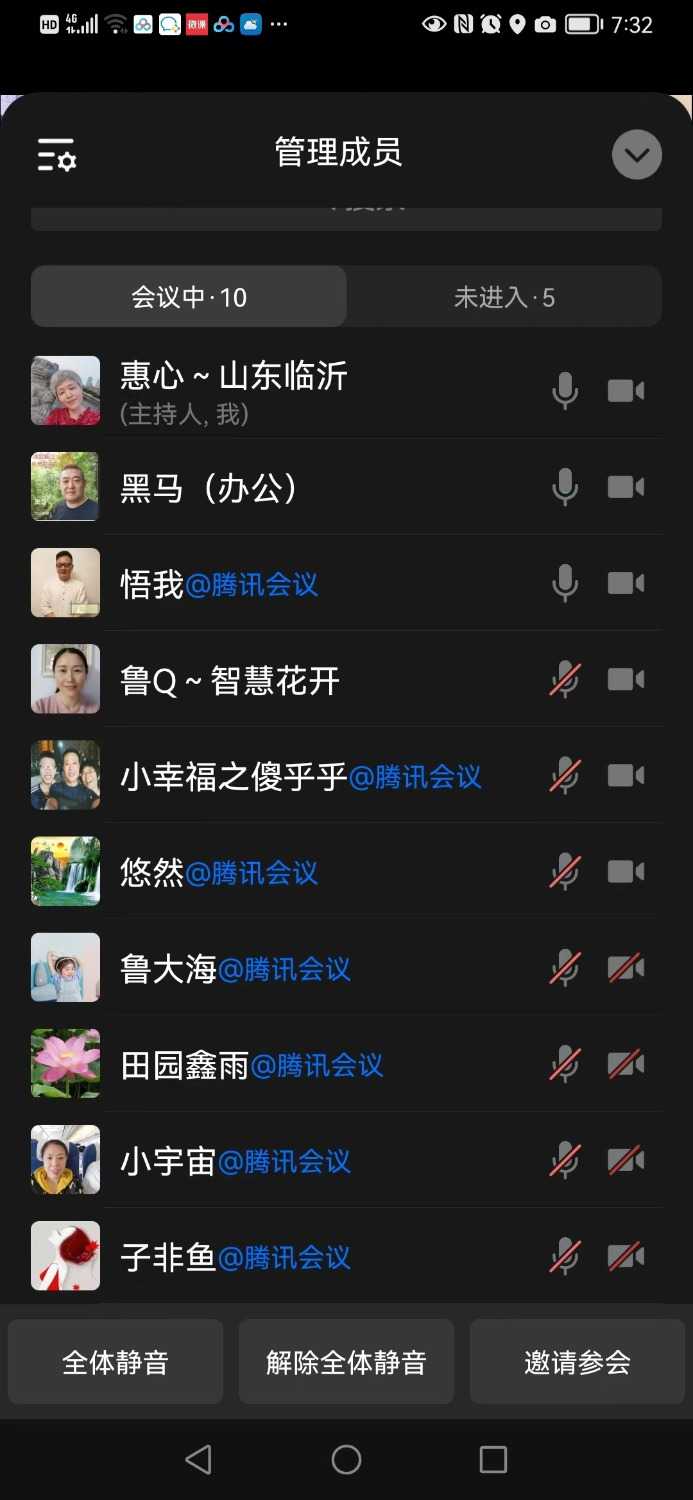Open member management settings icon
The image size is (693, 1500).
(56, 155)
